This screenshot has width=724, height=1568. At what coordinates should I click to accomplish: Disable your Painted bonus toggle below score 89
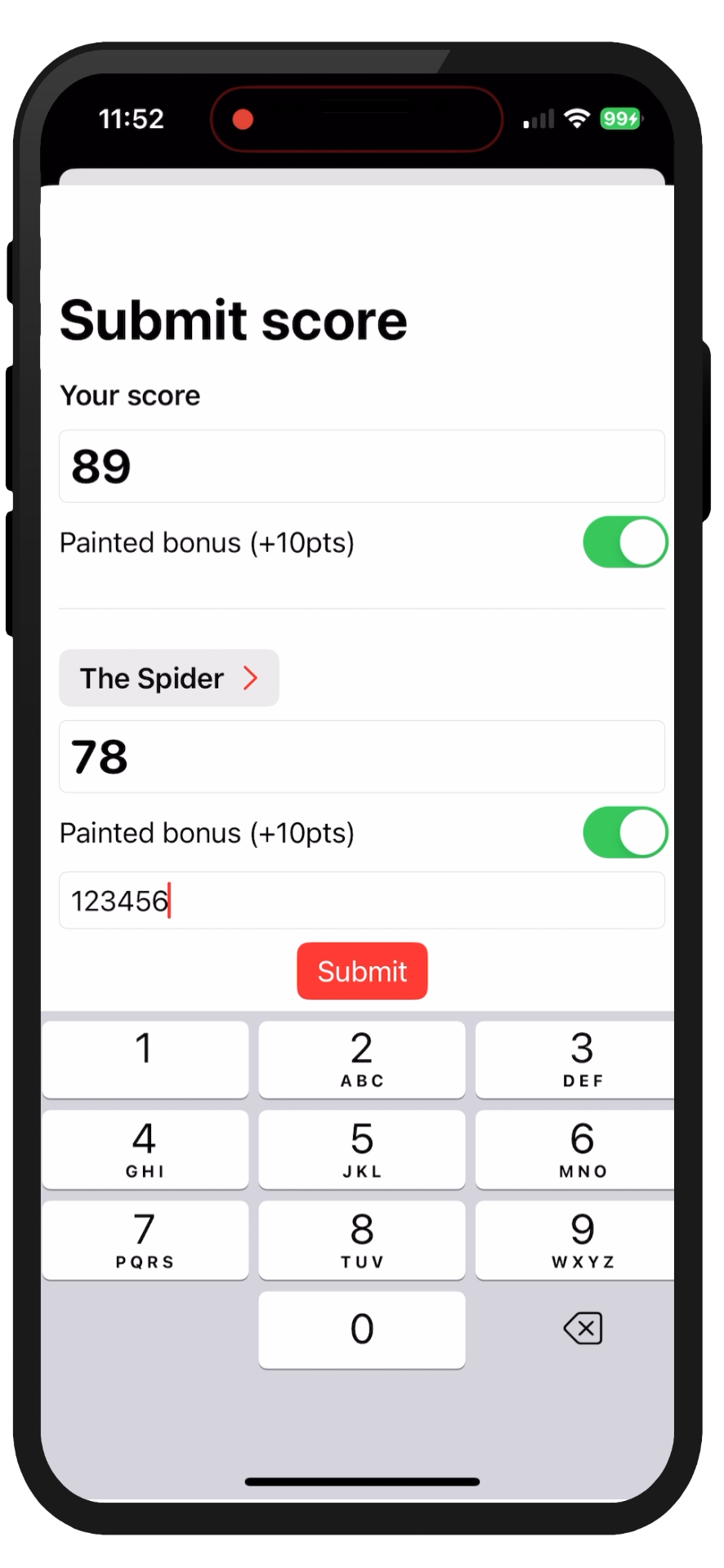[625, 542]
